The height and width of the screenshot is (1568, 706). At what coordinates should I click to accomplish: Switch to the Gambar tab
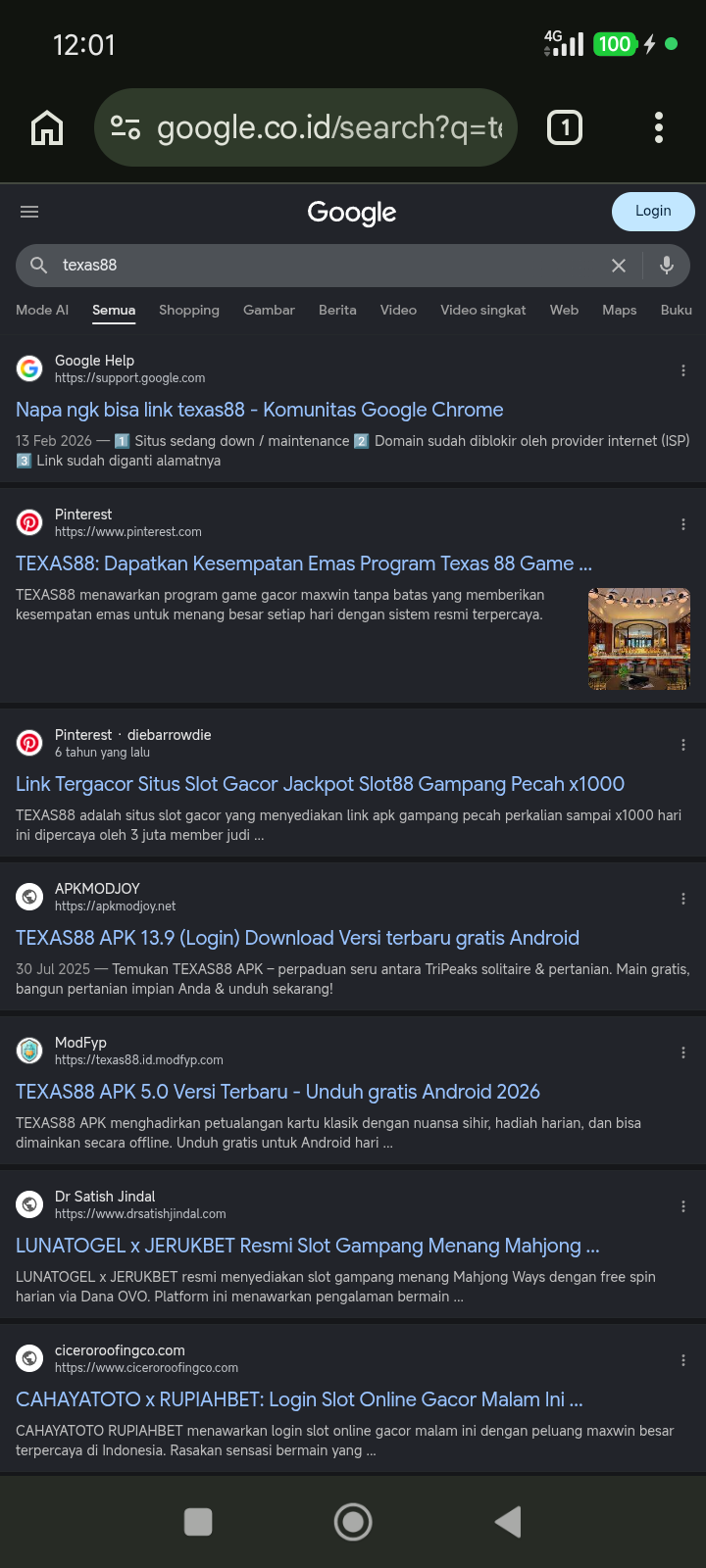[x=269, y=310]
